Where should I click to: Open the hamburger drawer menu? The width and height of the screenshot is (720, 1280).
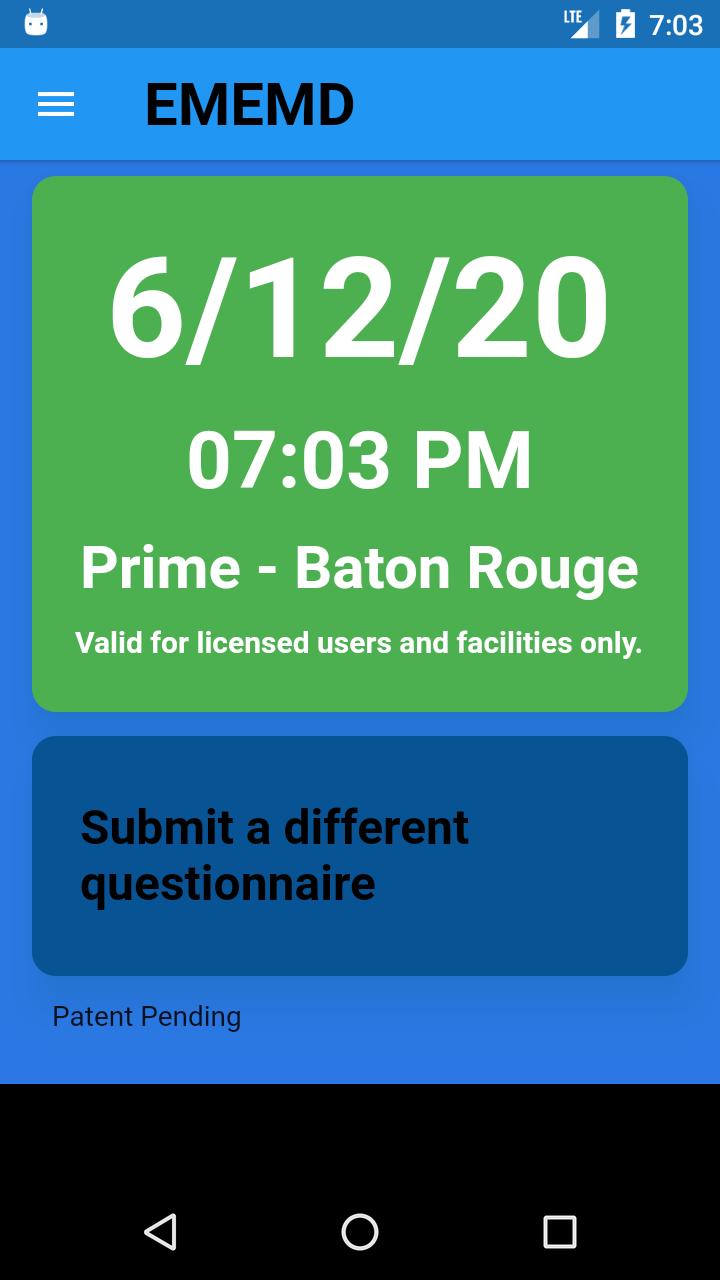point(56,104)
